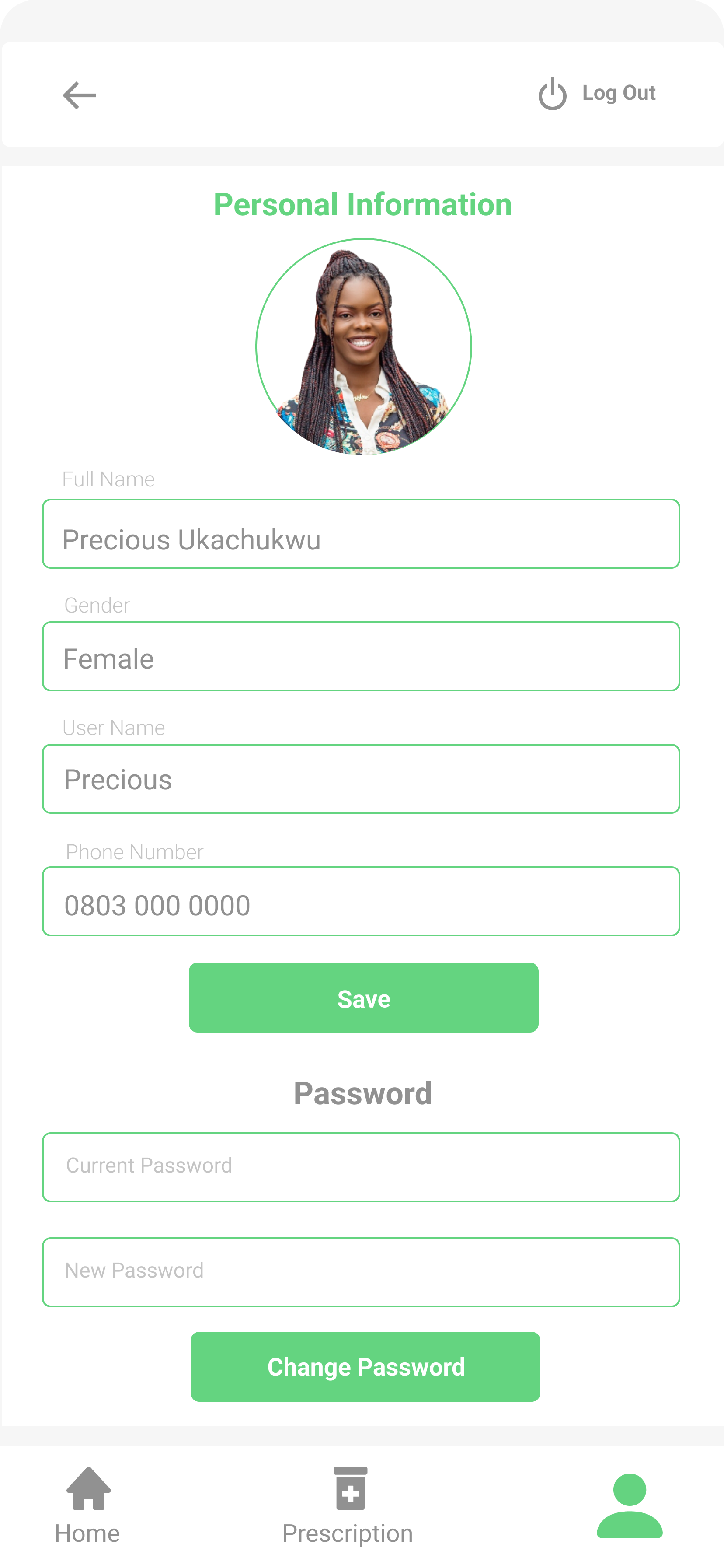Focus the Current Password field

[361, 1167]
